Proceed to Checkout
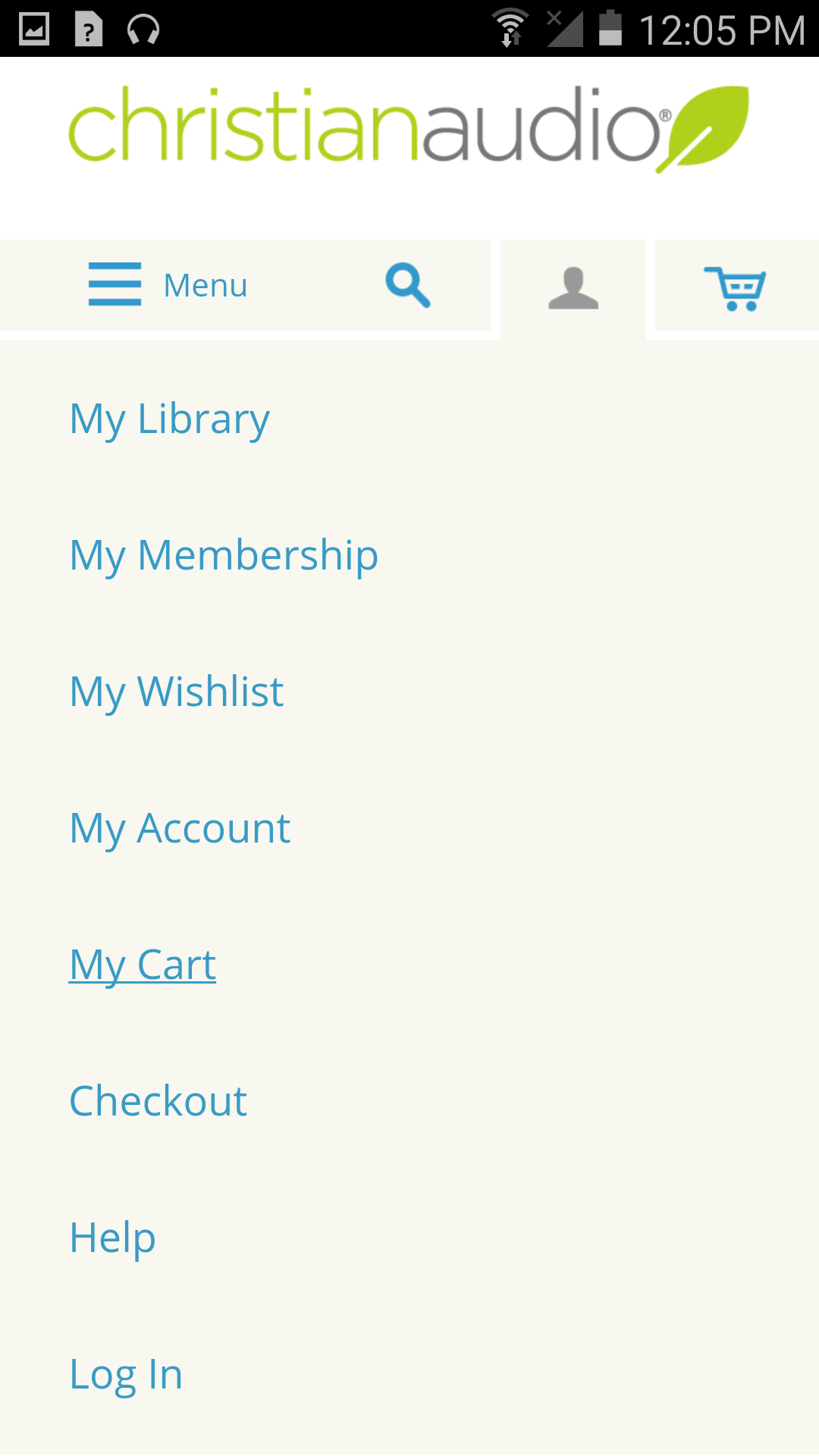819x1456 pixels. tap(158, 1101)
